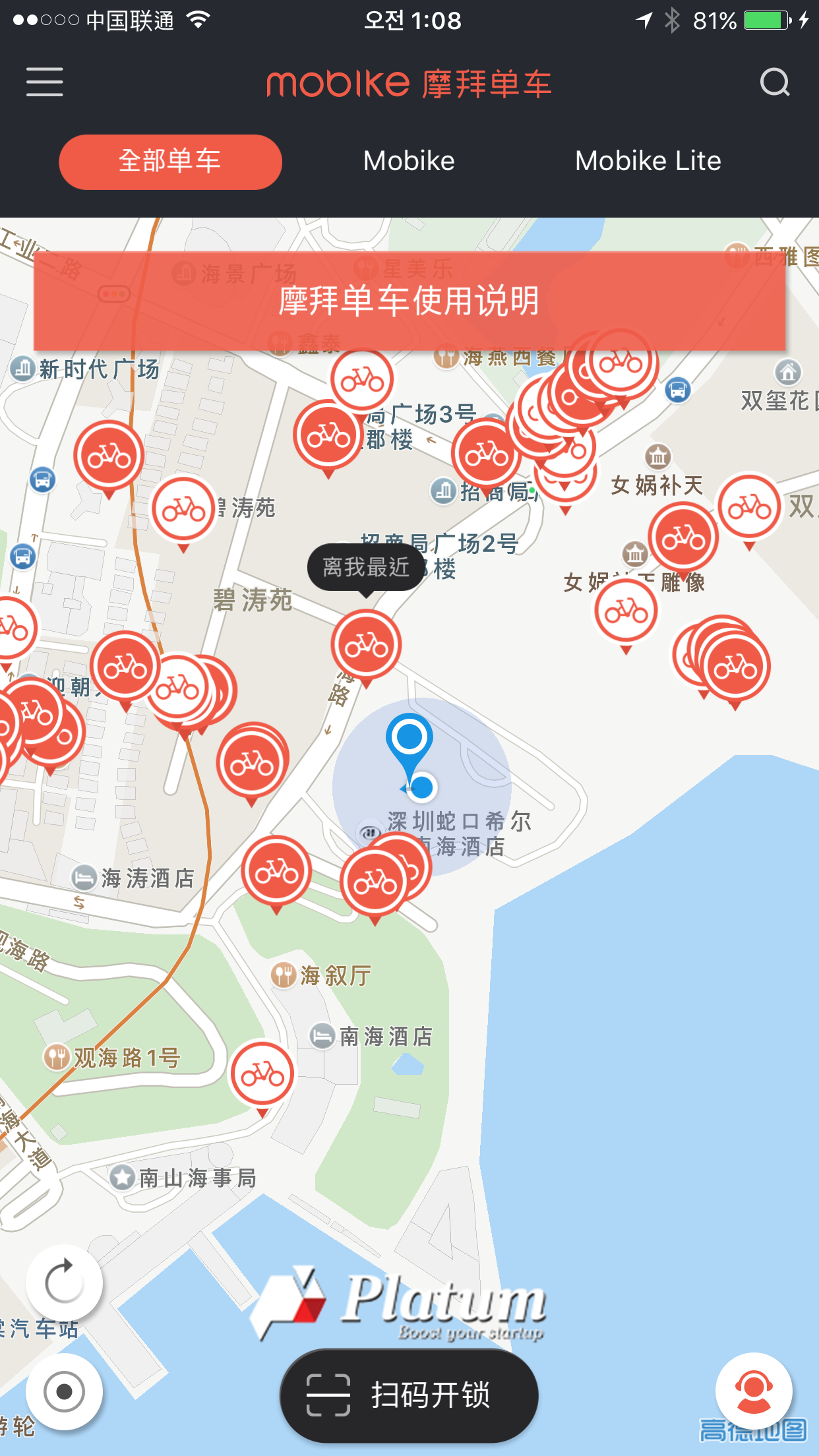
Task: Switch to the Mobike tab
Action: click(x=409, y=162)
